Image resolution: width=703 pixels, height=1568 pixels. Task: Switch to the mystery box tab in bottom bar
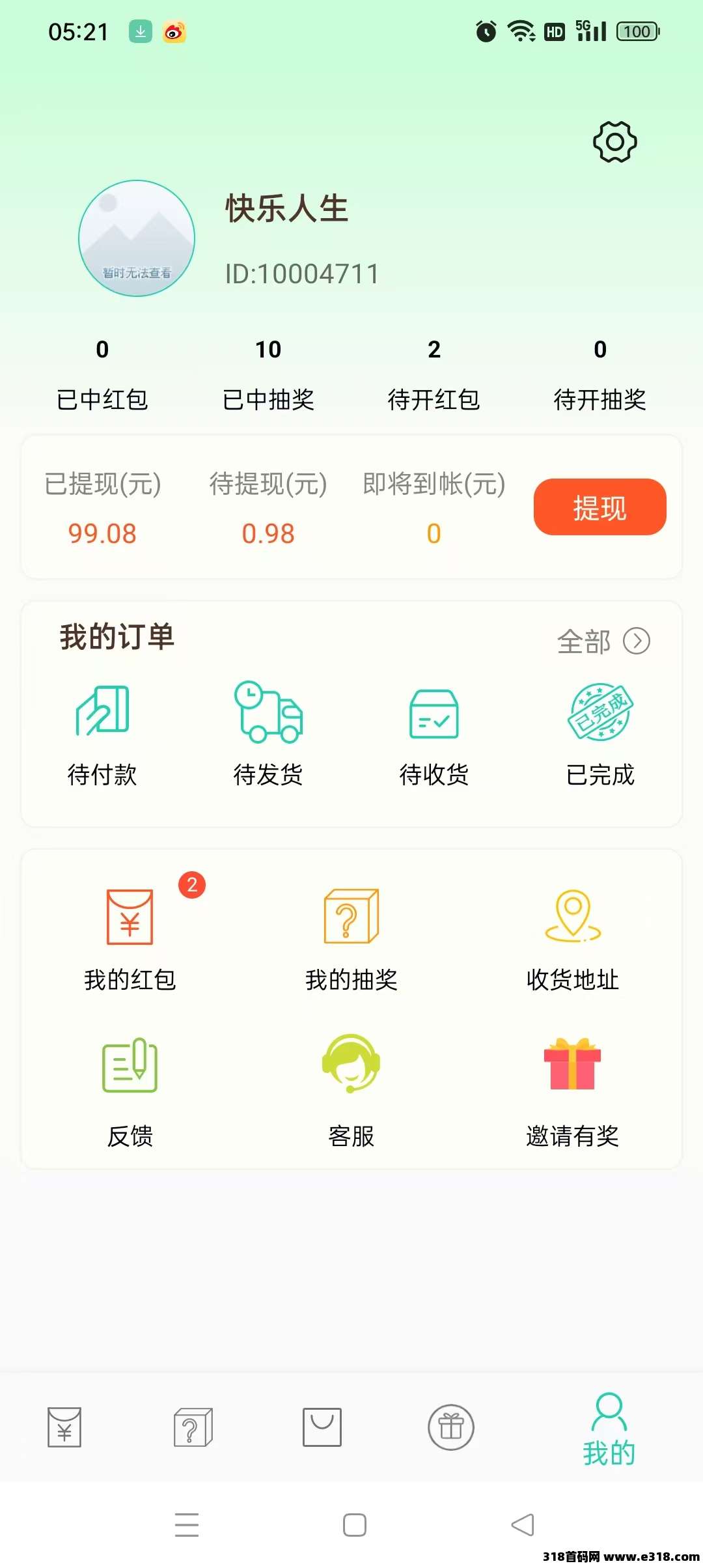[193, 1427]
